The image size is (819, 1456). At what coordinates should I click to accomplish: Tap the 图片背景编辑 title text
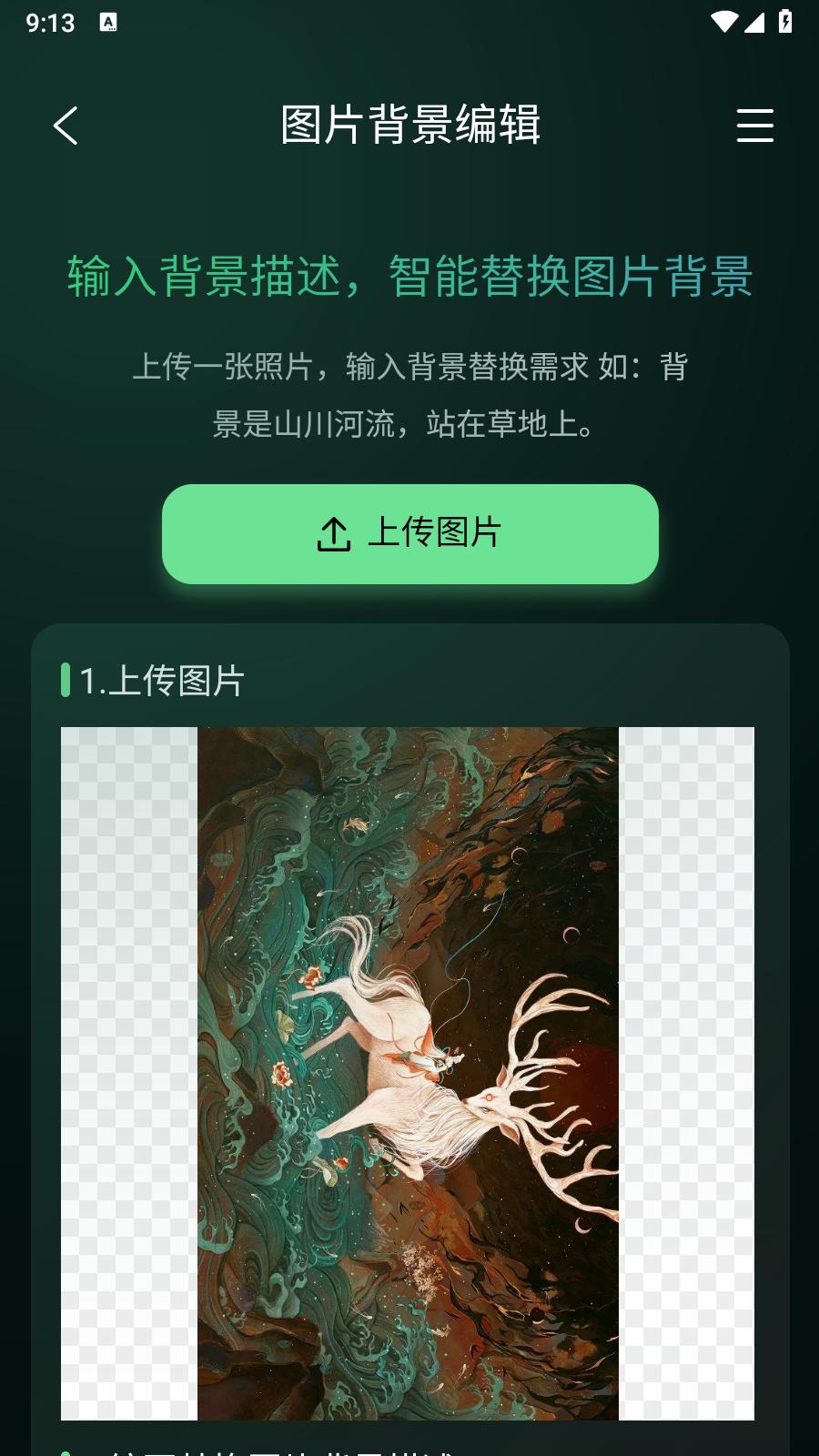[409, 127]
